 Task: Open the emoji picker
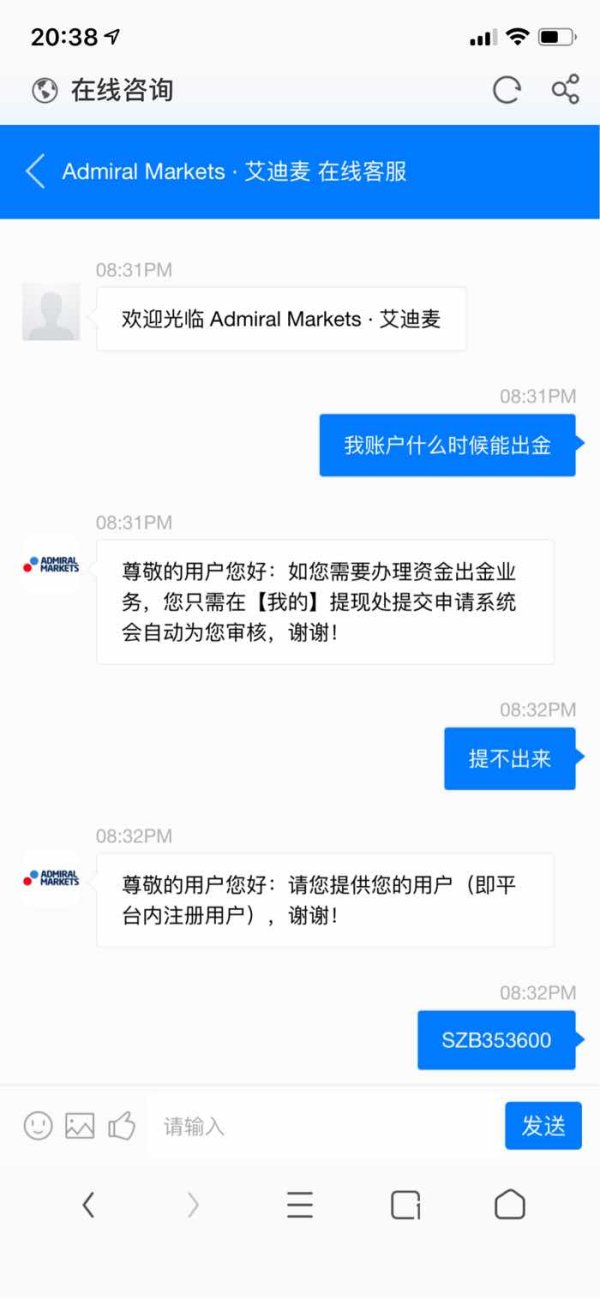tap(38, 1126)
